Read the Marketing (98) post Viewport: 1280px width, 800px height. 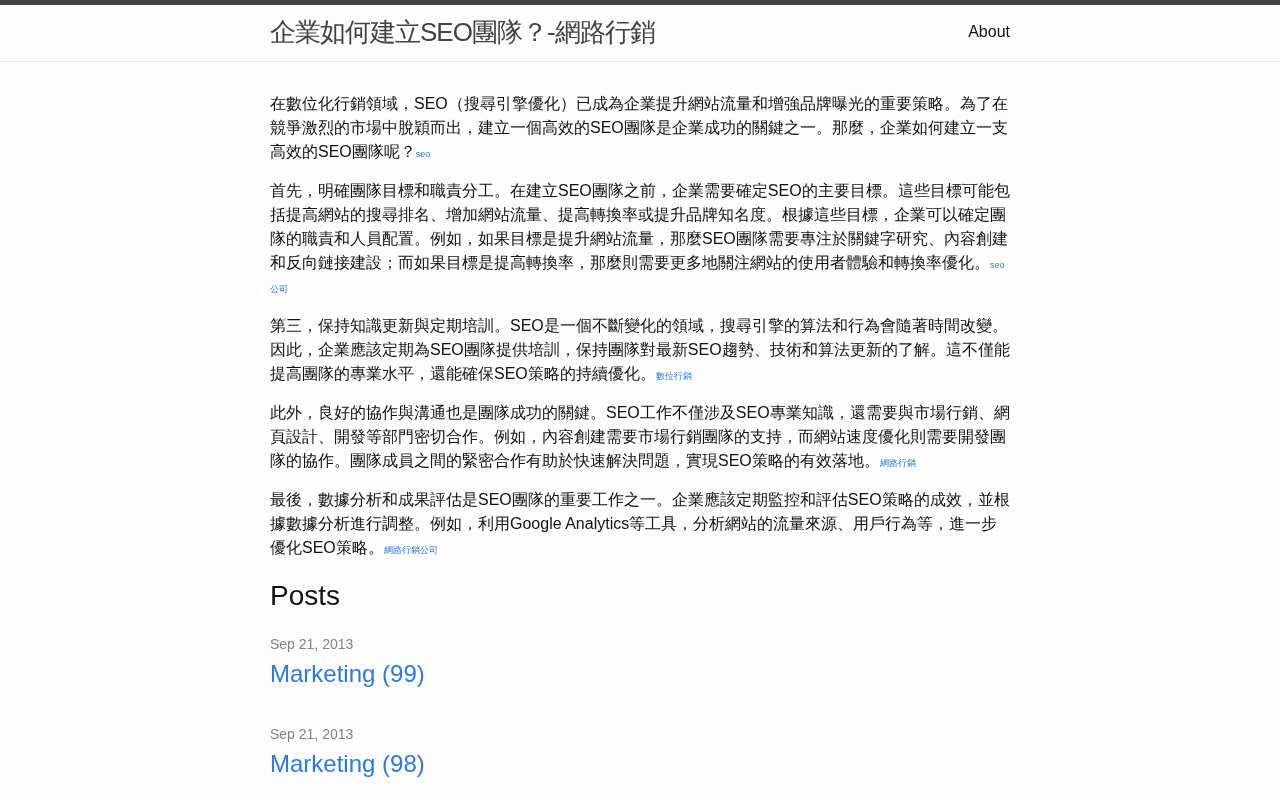[347, 764]
